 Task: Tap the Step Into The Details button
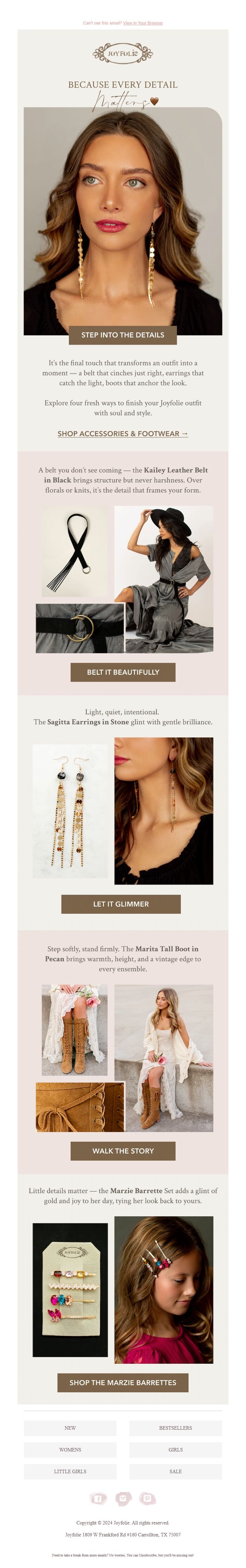click(x=122, y=335)
